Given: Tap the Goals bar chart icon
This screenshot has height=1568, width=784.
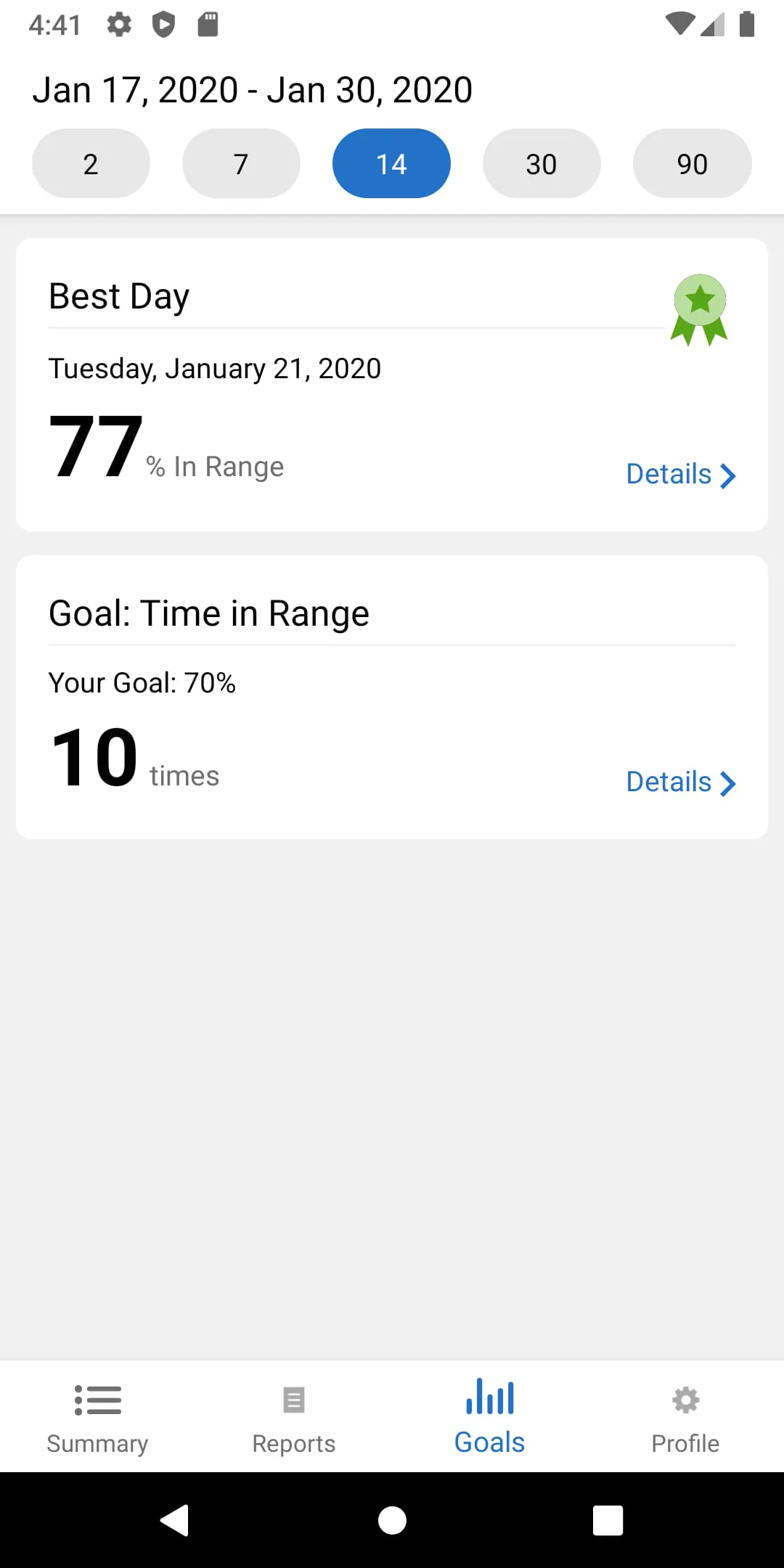Looking at the screenshot, I should pos(489,1397).
